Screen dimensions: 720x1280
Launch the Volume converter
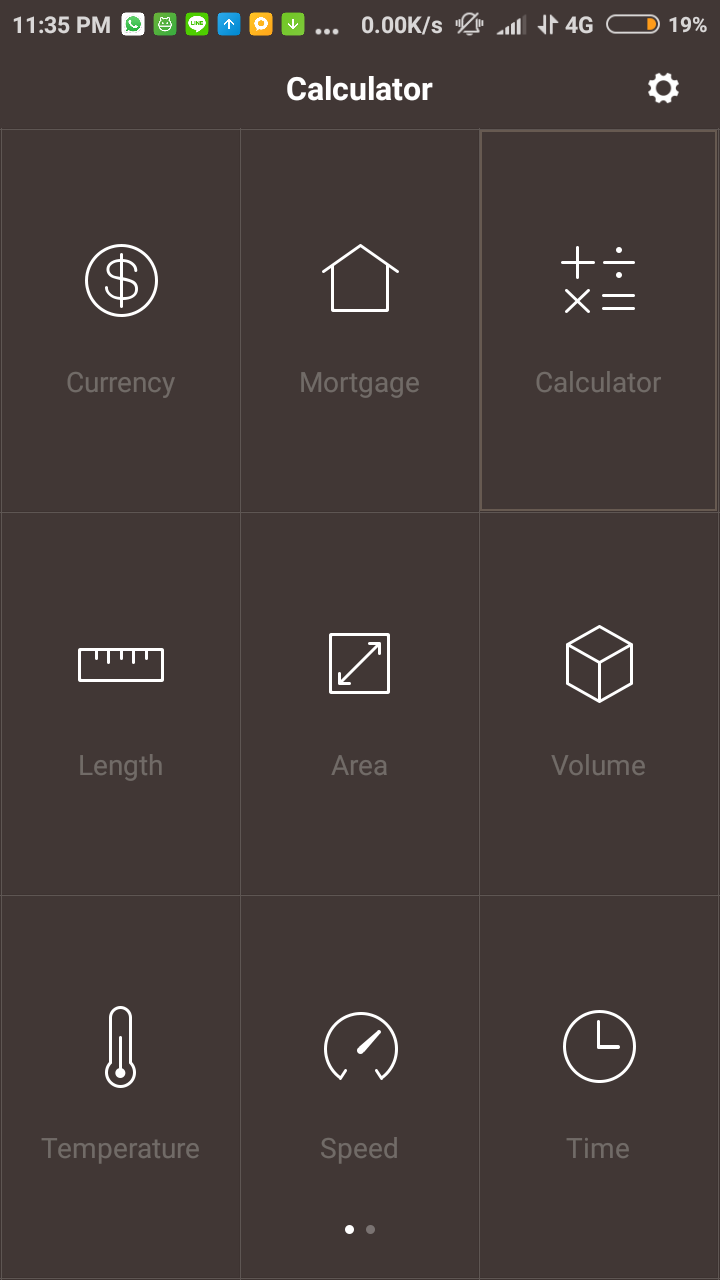pos(598,703)
